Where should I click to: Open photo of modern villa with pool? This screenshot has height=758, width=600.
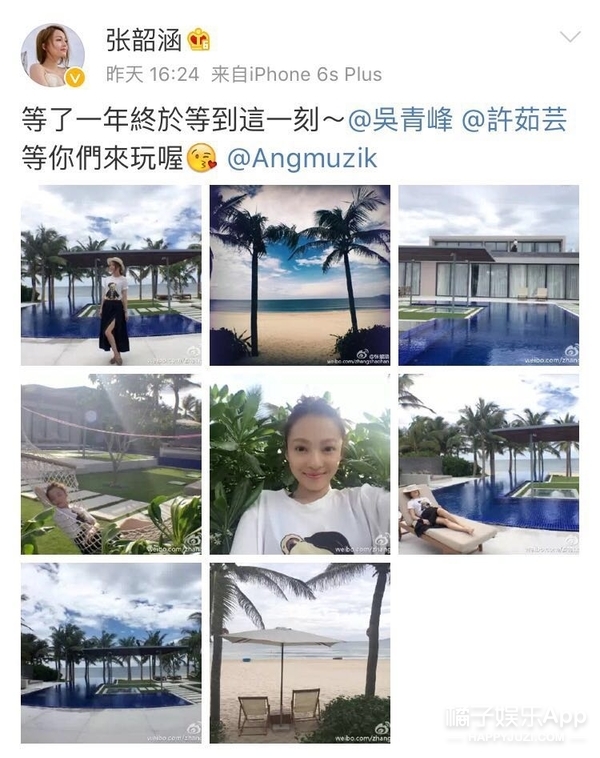(x=488, y=274)
